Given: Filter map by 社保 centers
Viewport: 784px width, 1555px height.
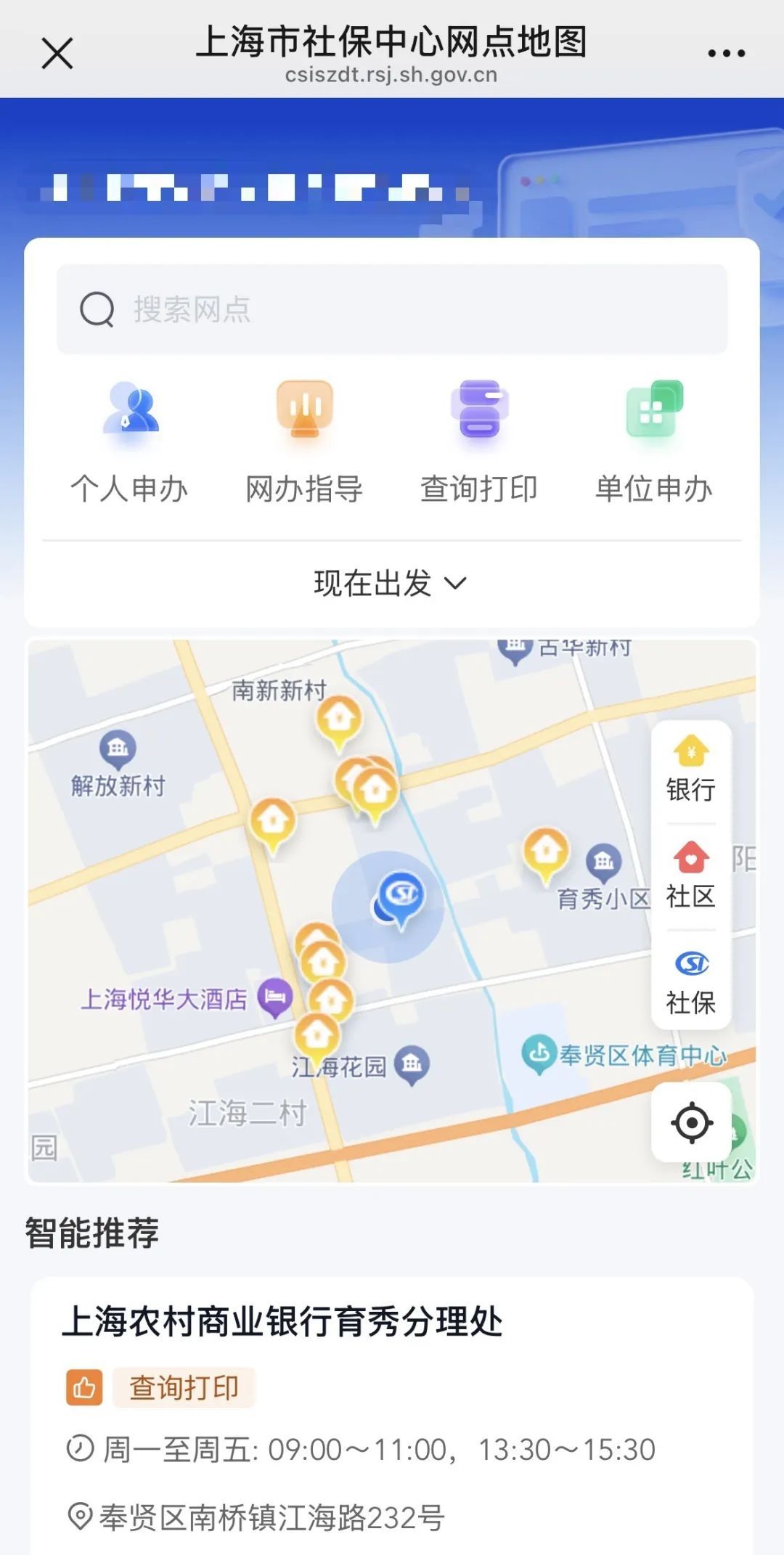Looking at the screenshot, I should tap(691, 982).
